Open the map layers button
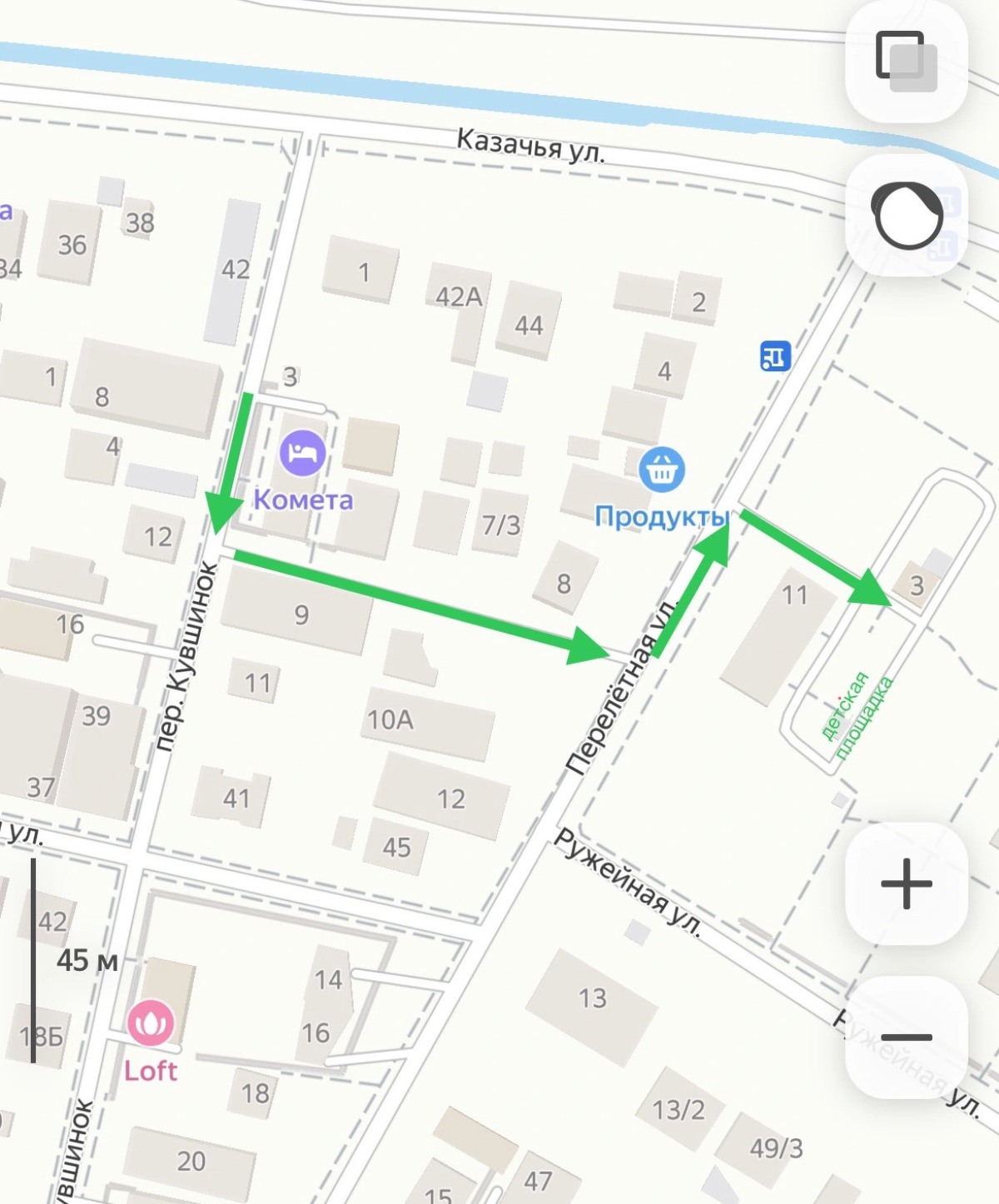 906,62
